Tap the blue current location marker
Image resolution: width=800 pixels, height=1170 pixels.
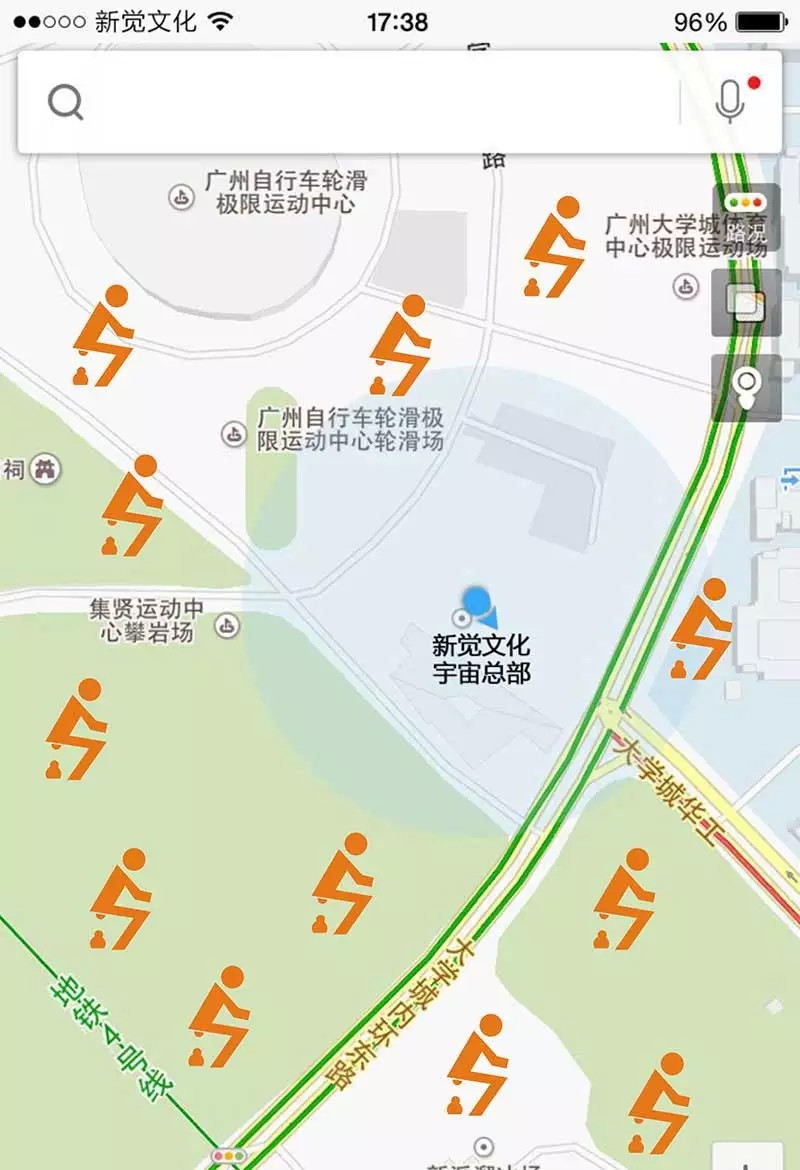coord(474,600)
